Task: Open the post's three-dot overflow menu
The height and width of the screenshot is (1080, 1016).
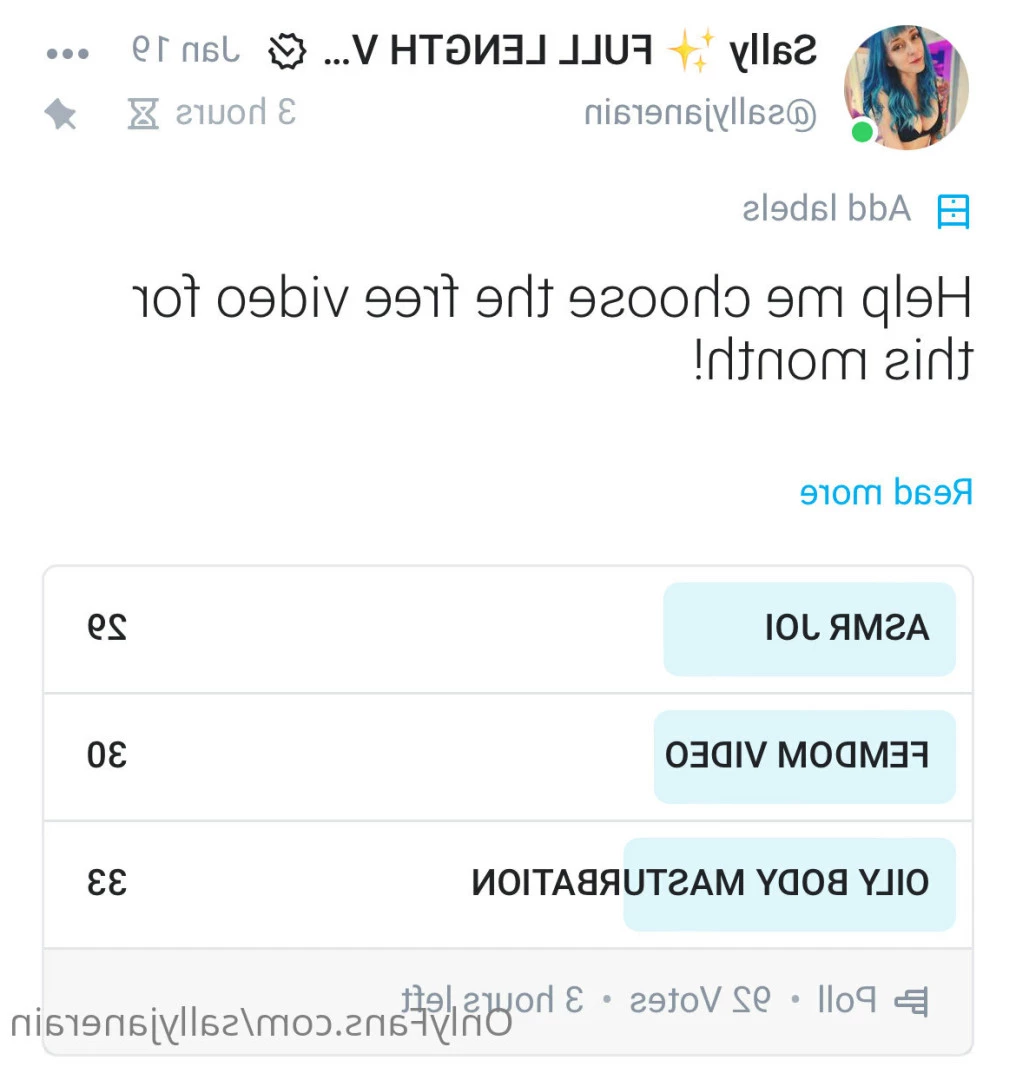Action: click(x=68, y=53)
